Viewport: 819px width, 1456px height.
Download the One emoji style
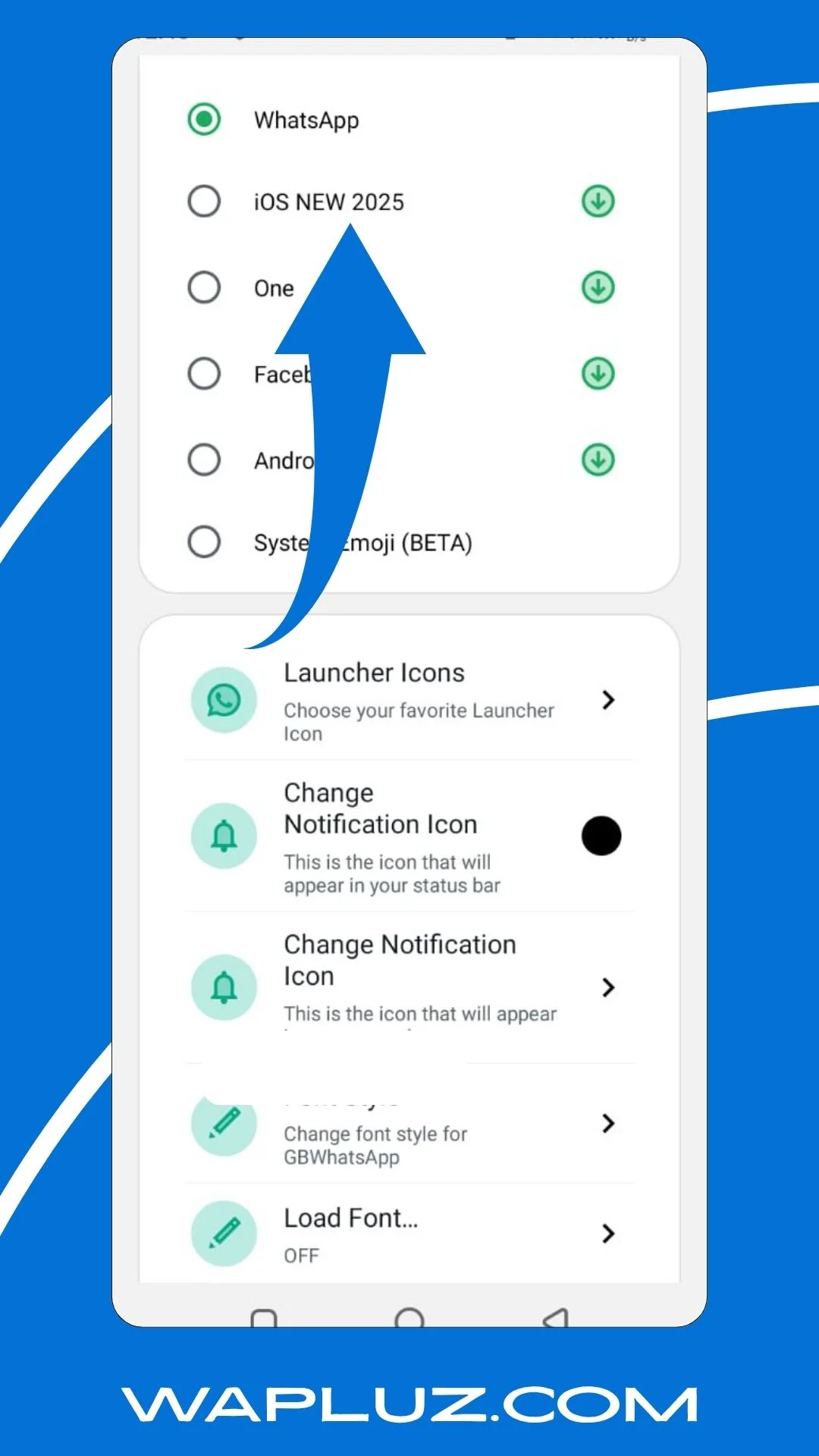coord(597,287)
